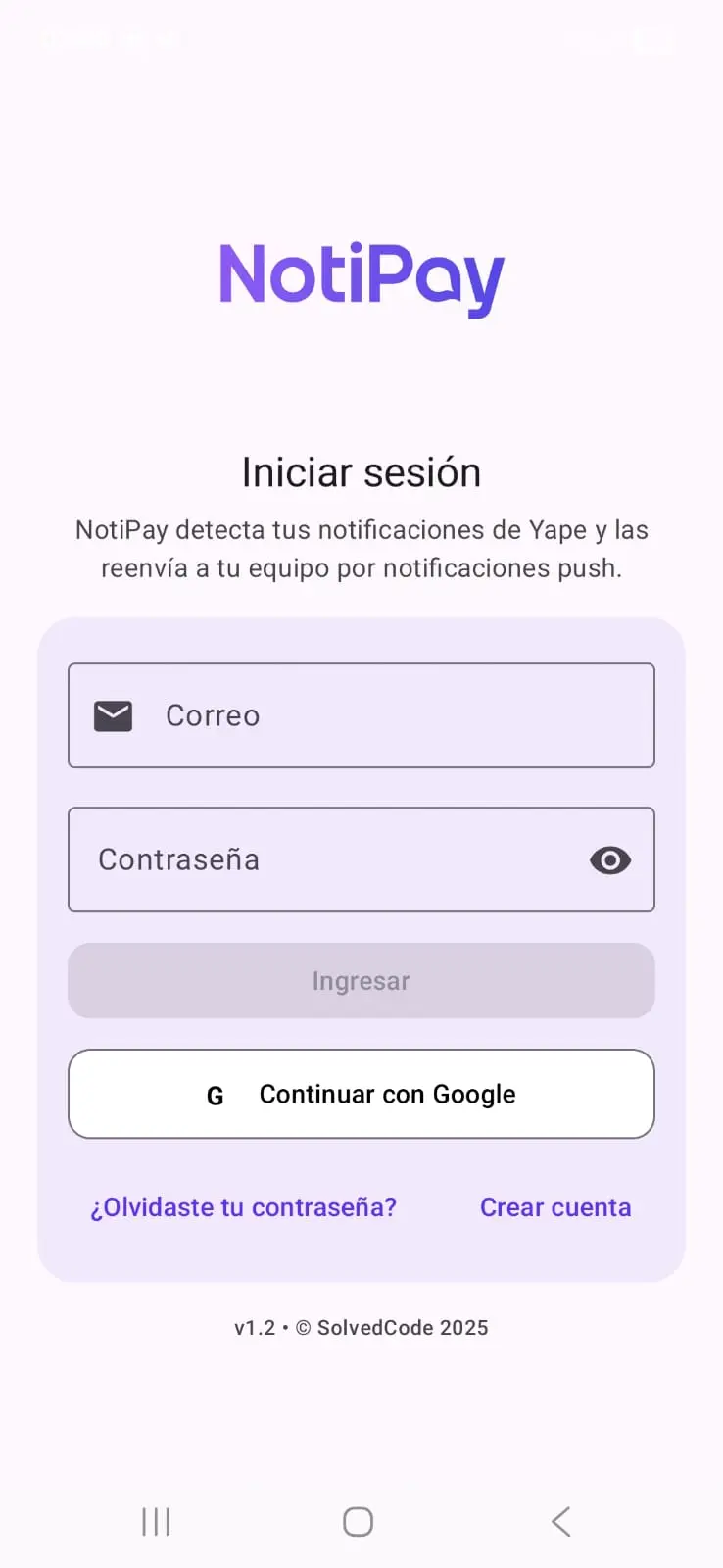This screenshot has width=723, height=1568.
Task: Toggle password visibility in Contraseña field
Action: click(609, 859)
